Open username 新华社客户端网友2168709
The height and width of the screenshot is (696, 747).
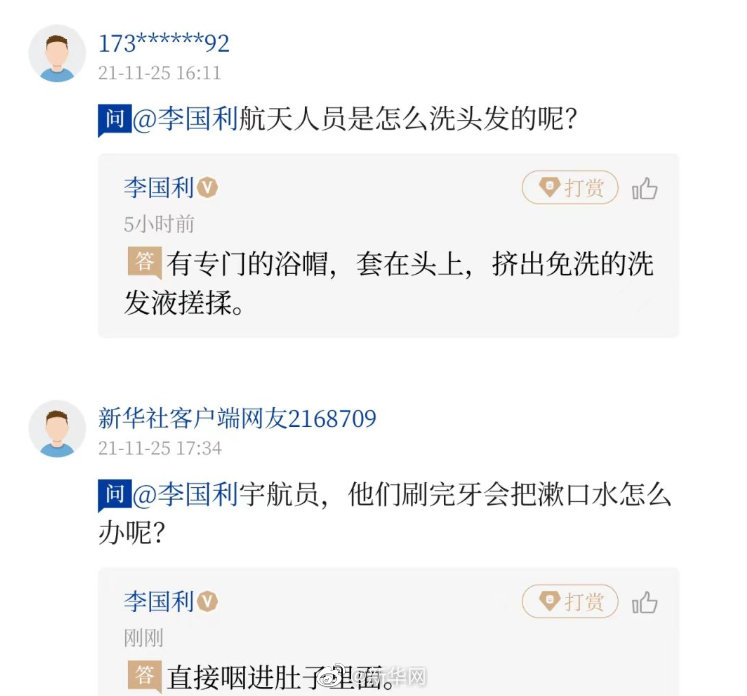237,419
